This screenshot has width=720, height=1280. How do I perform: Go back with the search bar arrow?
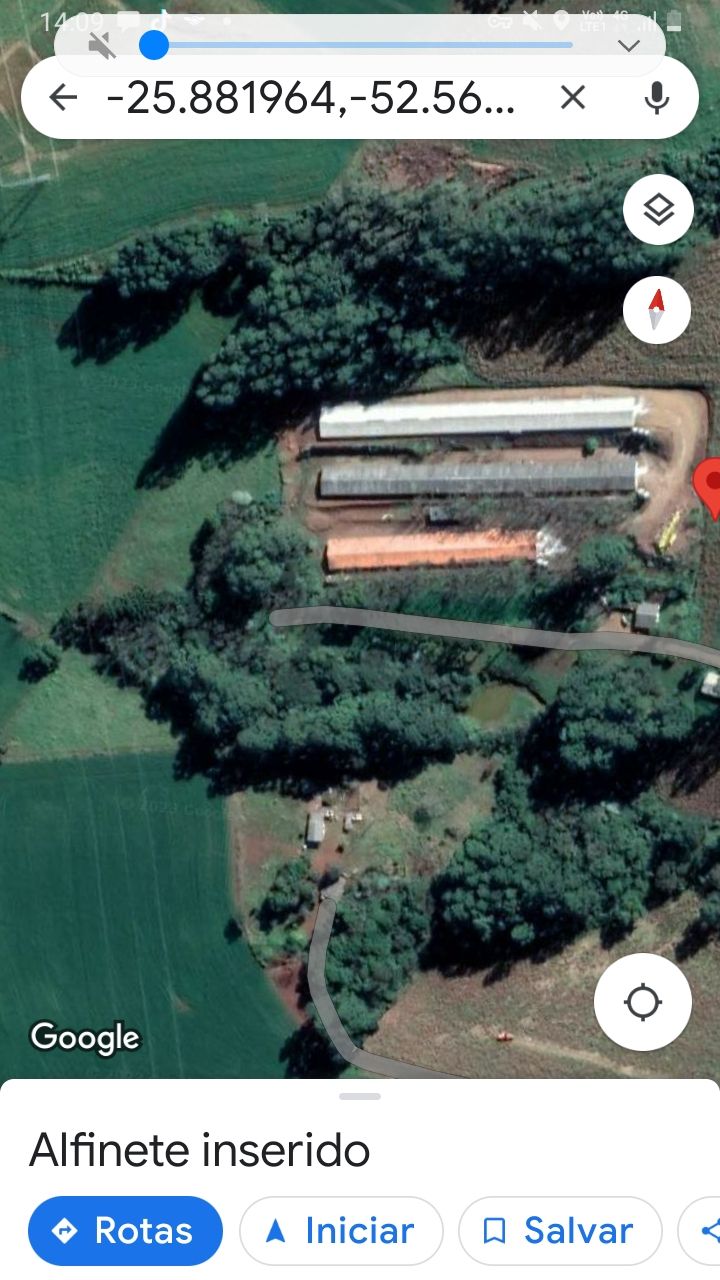pos(63,97)
